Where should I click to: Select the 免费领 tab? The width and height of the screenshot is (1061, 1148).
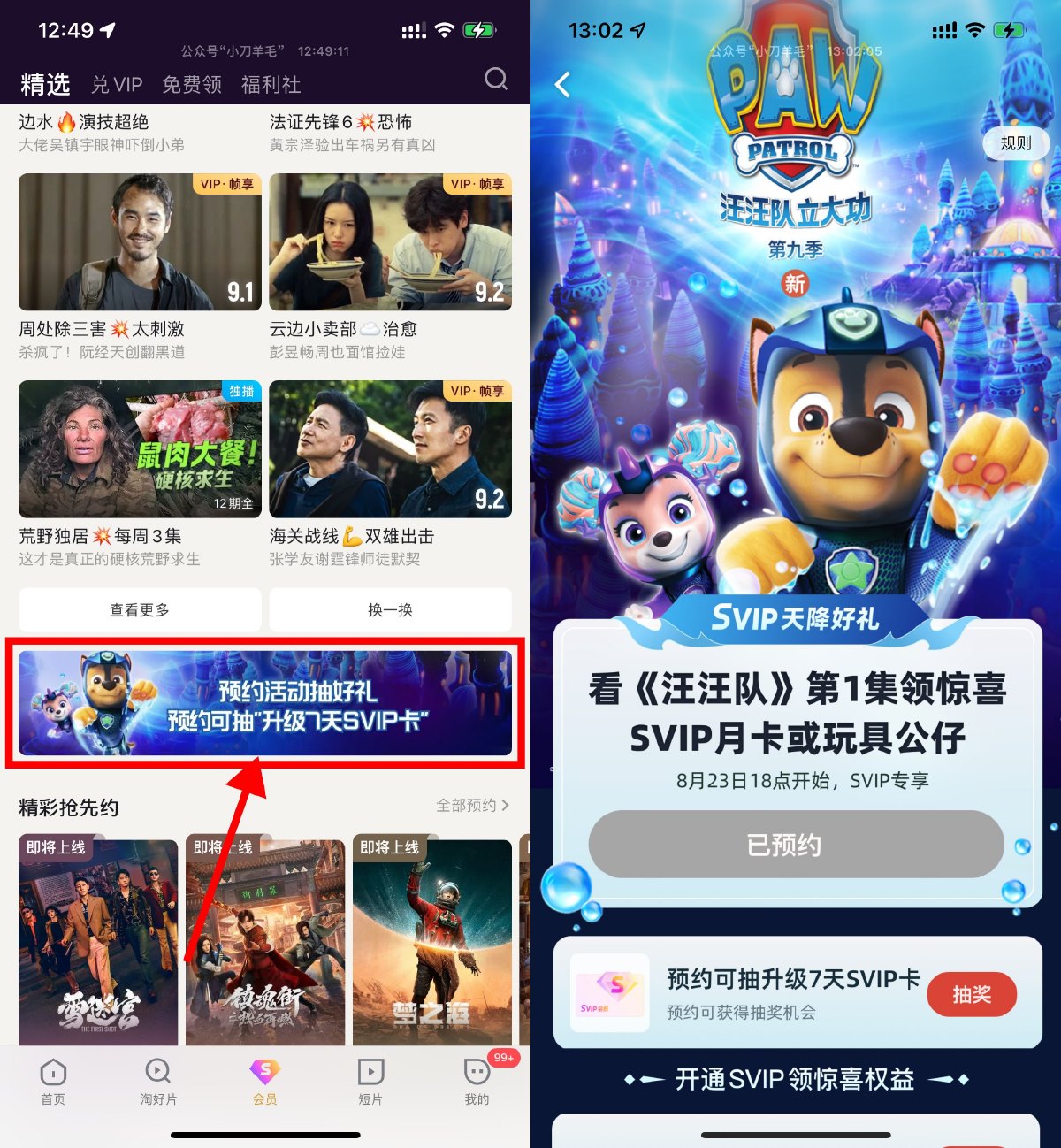click(191, 84)
